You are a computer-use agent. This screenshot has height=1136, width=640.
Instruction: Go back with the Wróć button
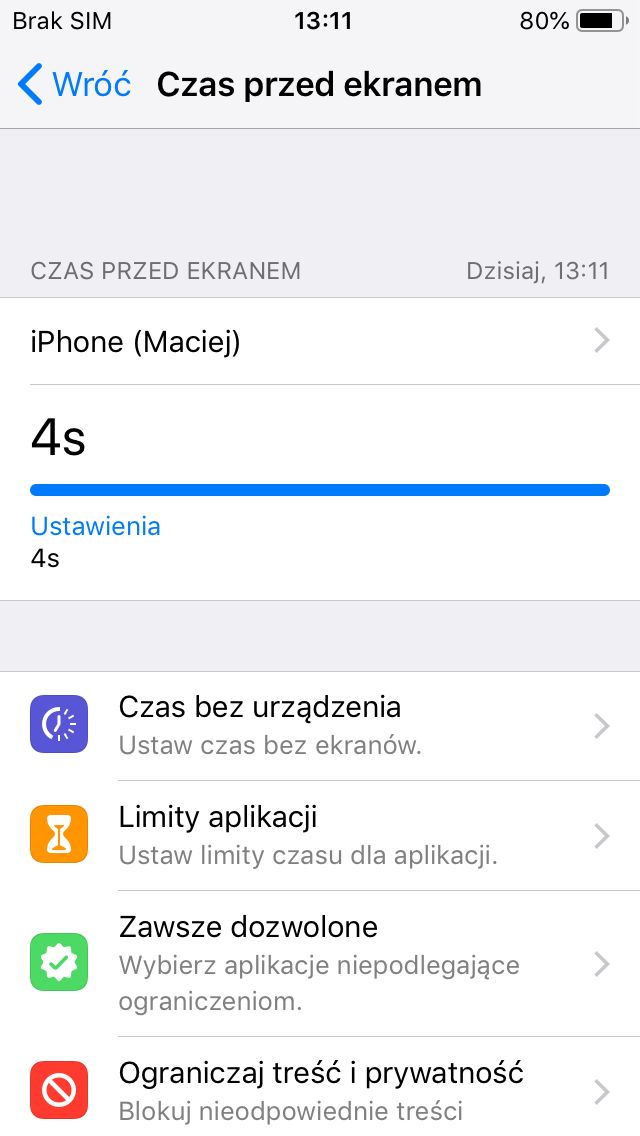[74, 84]
